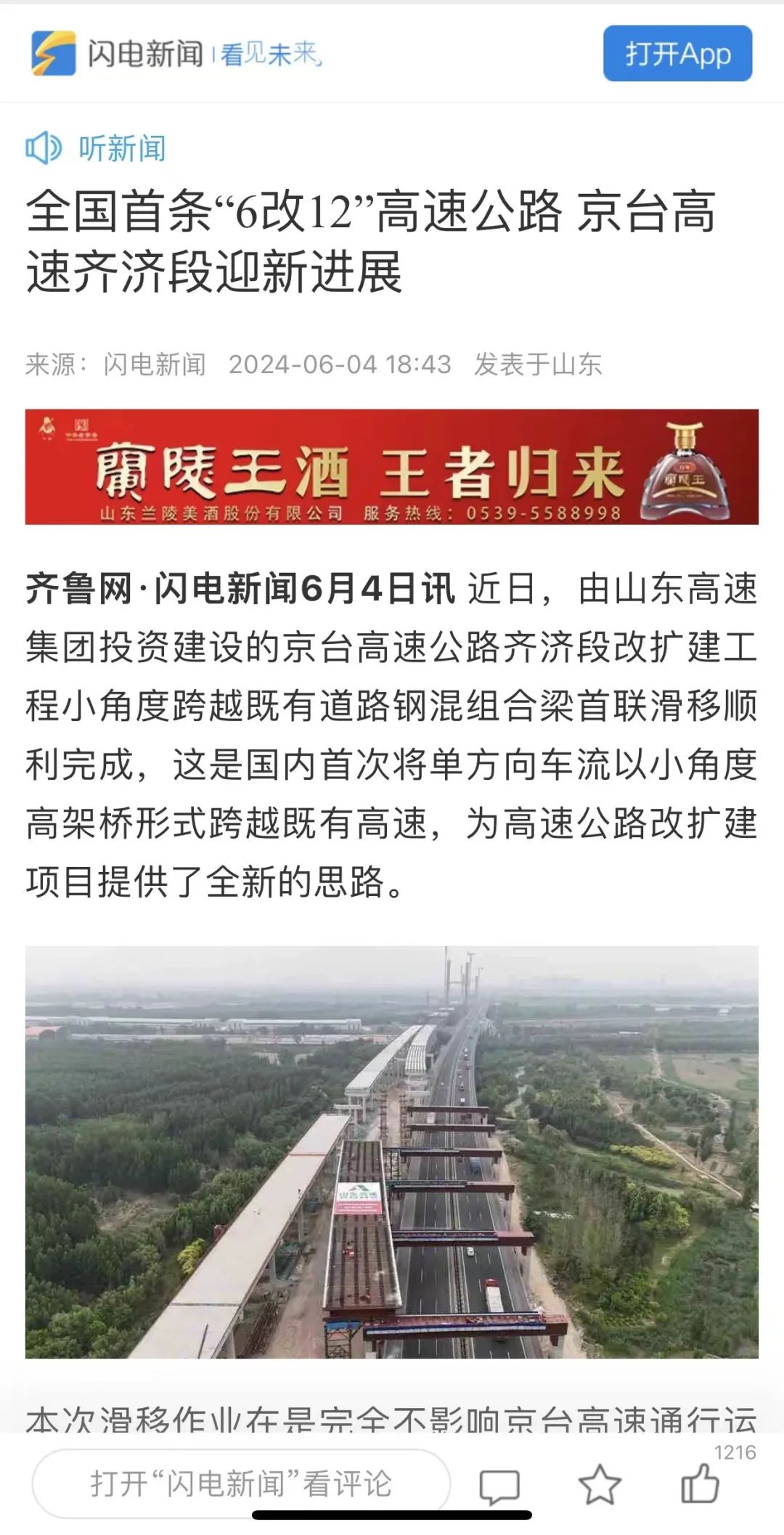
Task: Tap the 打开"闪电新闻"看评论 field
Action: pos(241,1483)
